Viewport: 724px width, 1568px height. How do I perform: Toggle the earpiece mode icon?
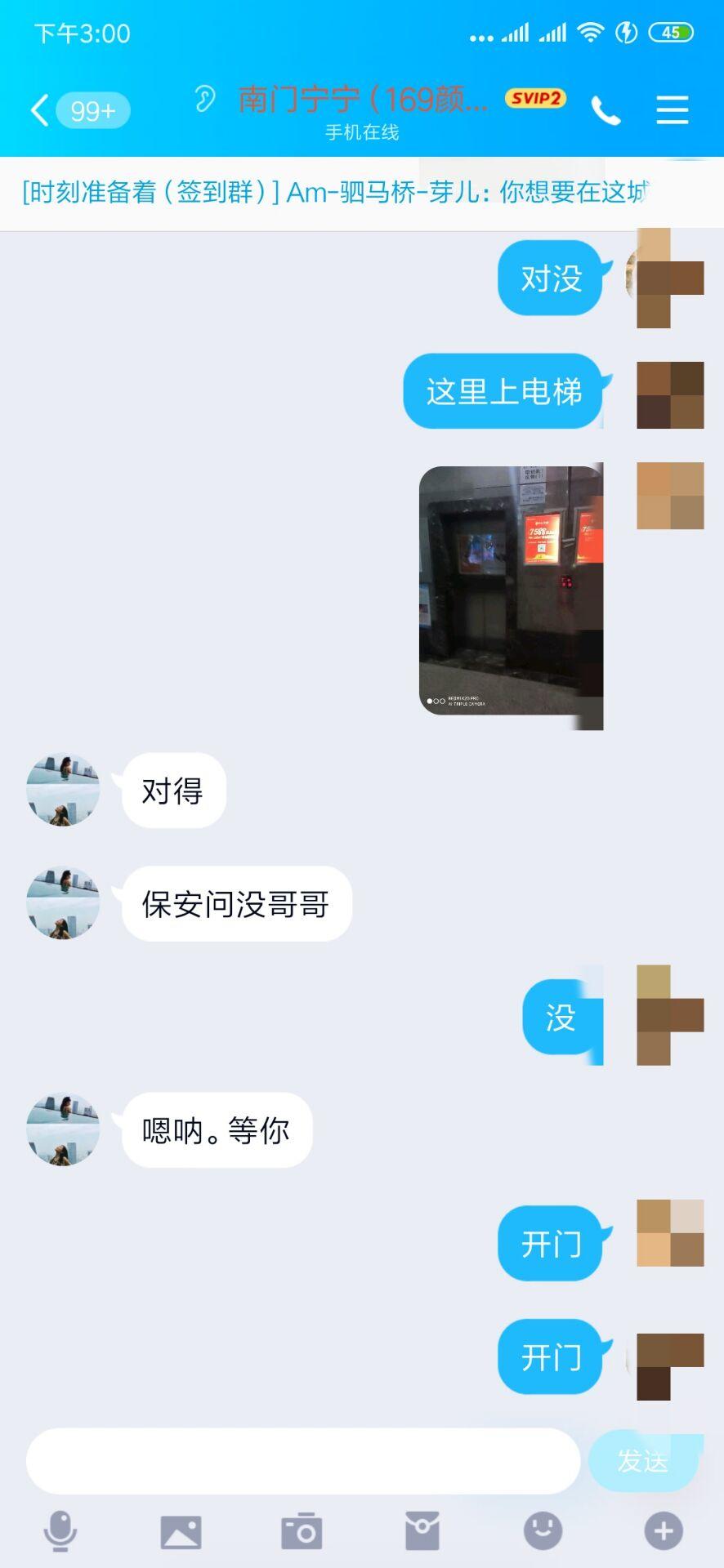[x=204, y=100]
